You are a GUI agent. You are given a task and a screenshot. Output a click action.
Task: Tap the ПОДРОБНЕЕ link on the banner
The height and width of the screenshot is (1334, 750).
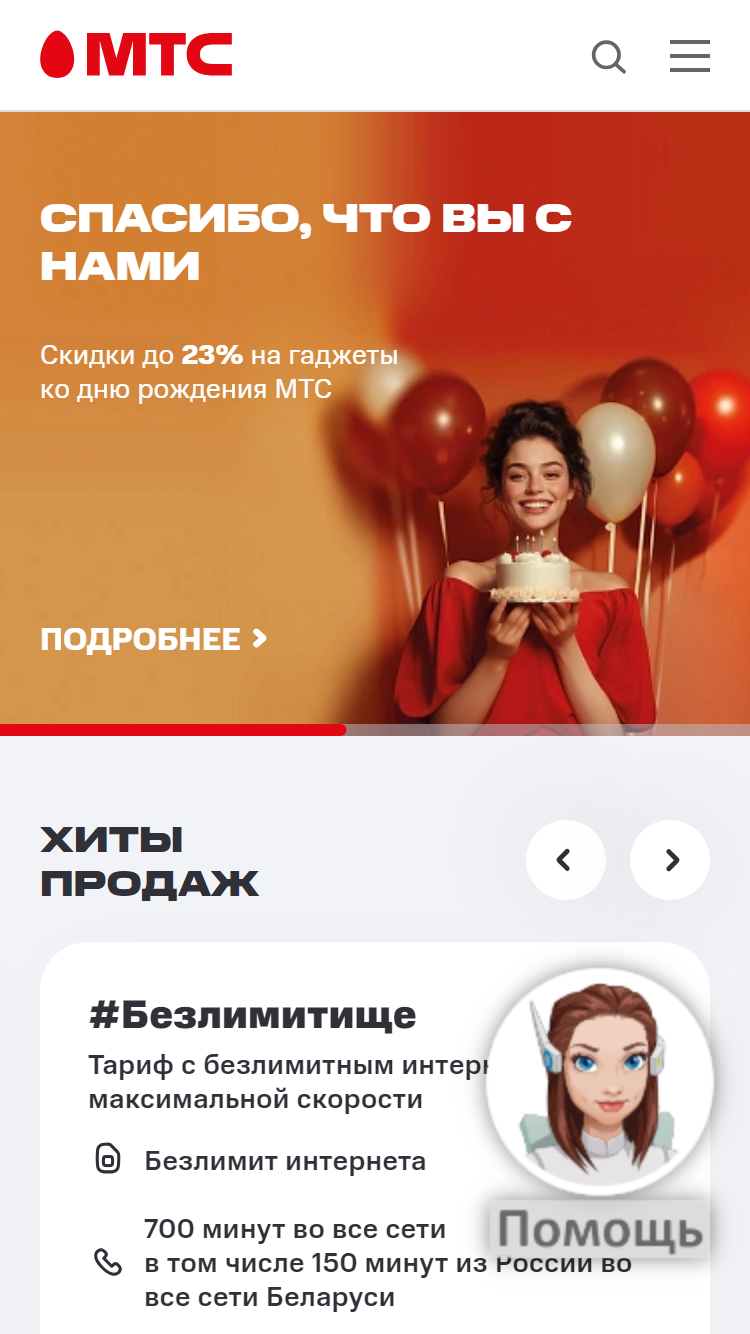[154, 639]
